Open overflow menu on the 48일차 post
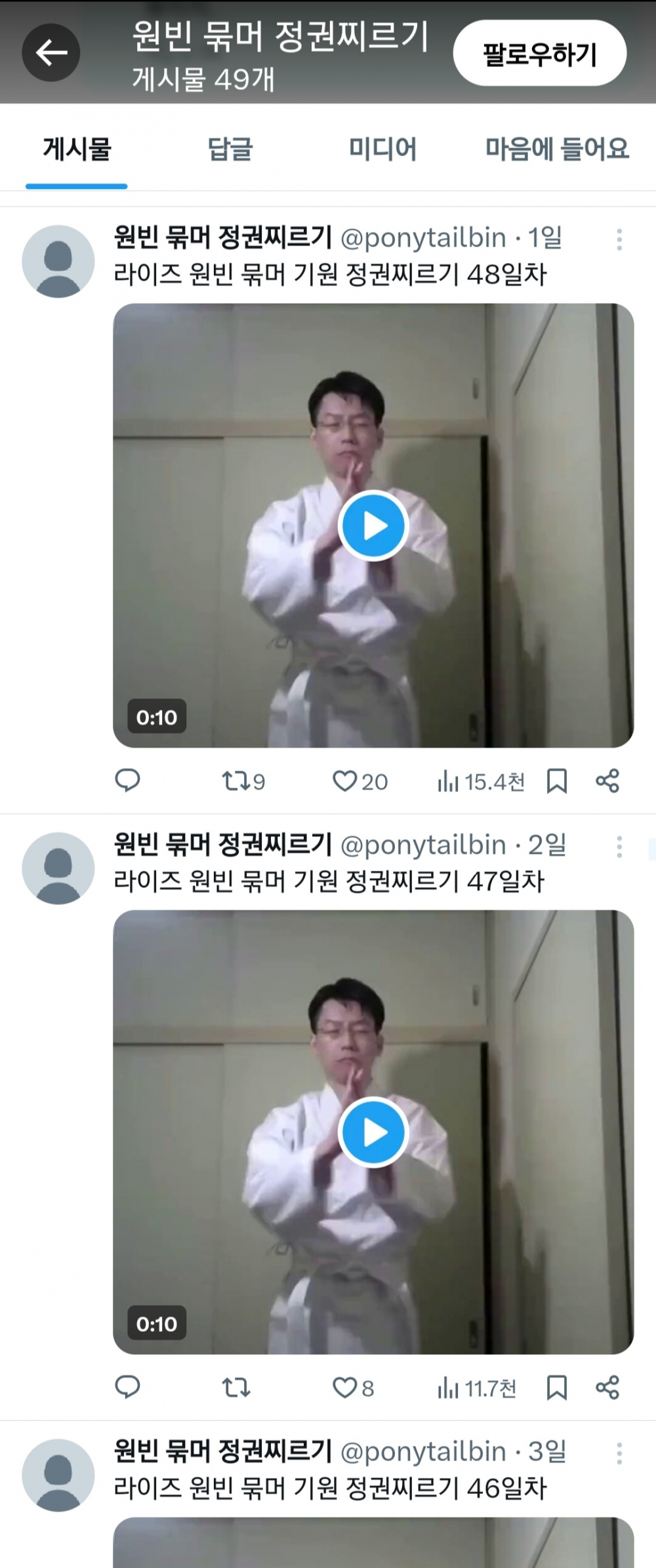The height and width of the screenshot is (1568, 656). click(x=619, y=240)
